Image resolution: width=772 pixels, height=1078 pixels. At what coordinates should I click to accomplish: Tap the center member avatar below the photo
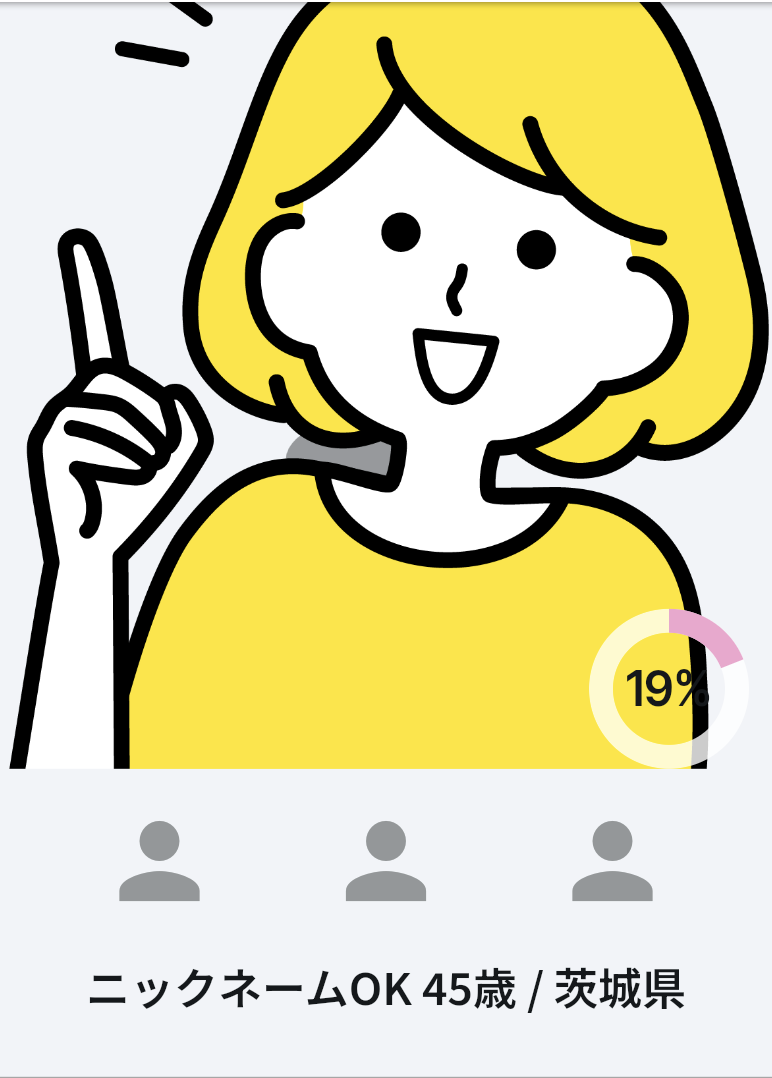[386, 861]
